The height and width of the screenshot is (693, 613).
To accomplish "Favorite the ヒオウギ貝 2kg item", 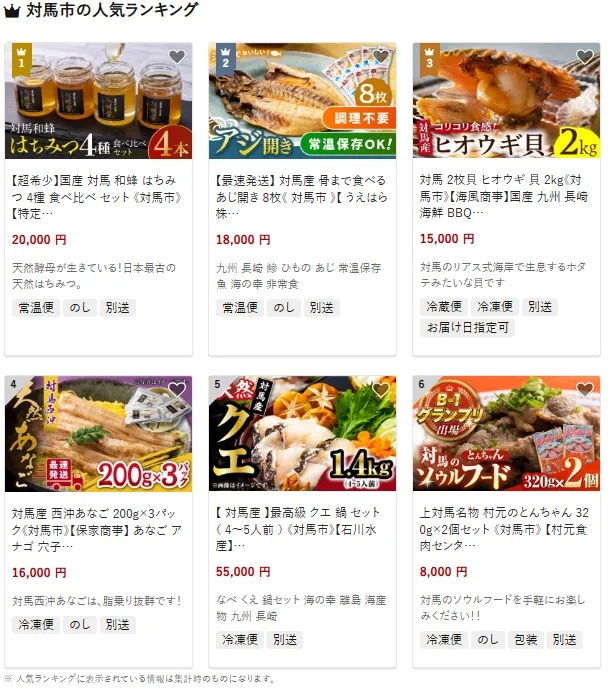I will pyautogui.click(x=585, y=57).
